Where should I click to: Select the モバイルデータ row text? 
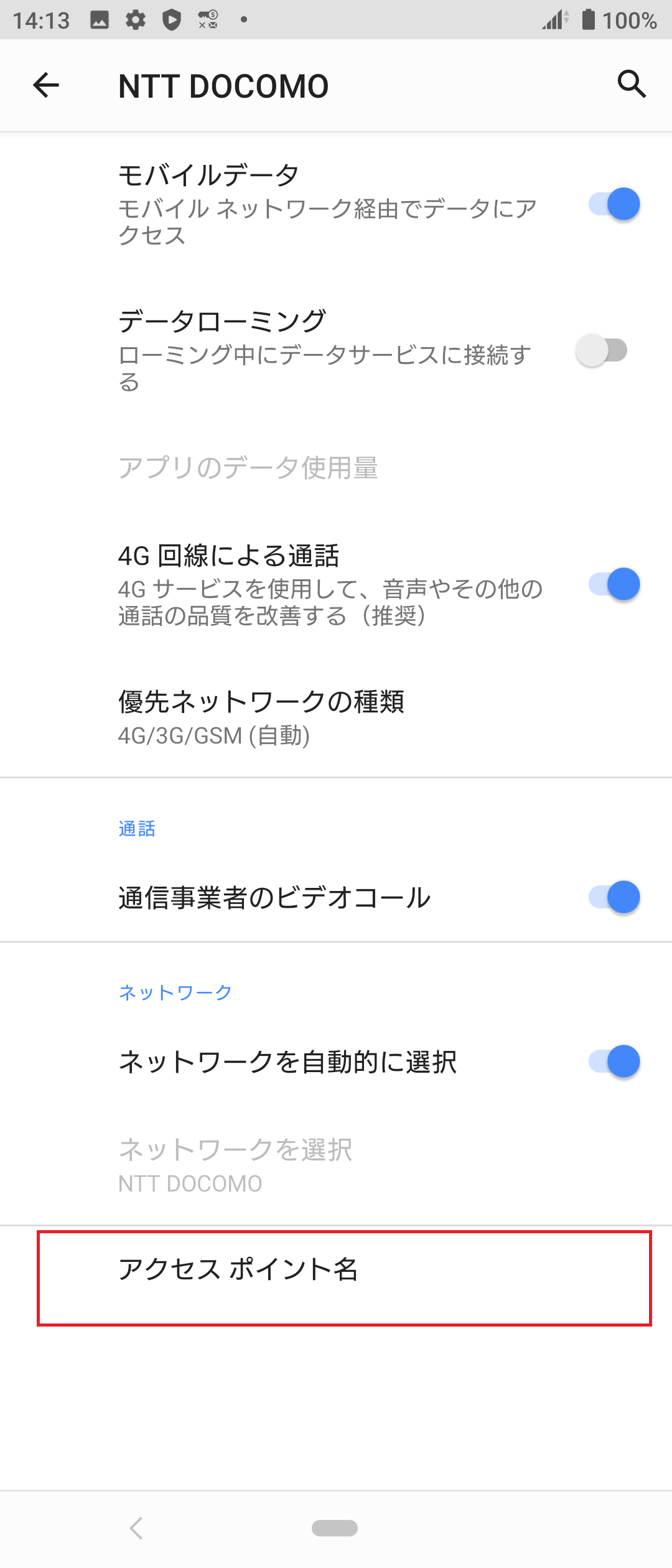pos(208,174)
